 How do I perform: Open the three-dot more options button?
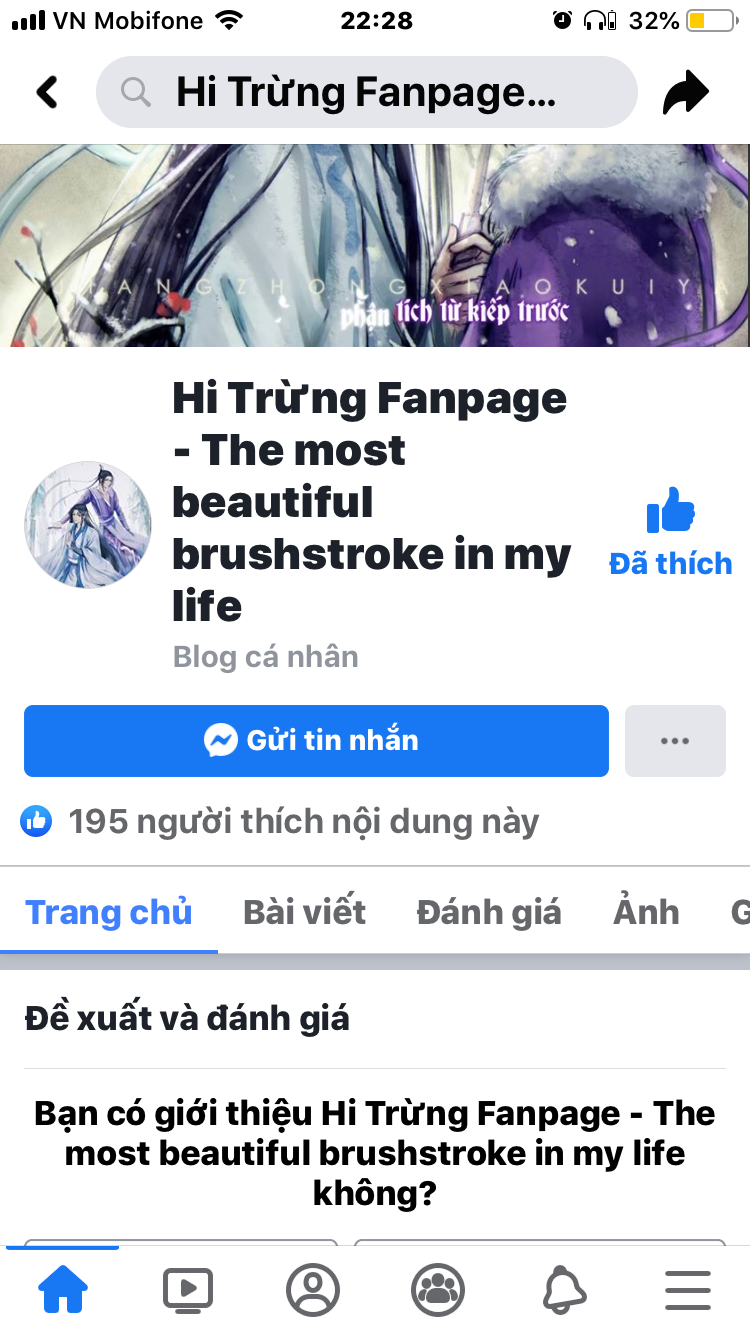(675, 741)
